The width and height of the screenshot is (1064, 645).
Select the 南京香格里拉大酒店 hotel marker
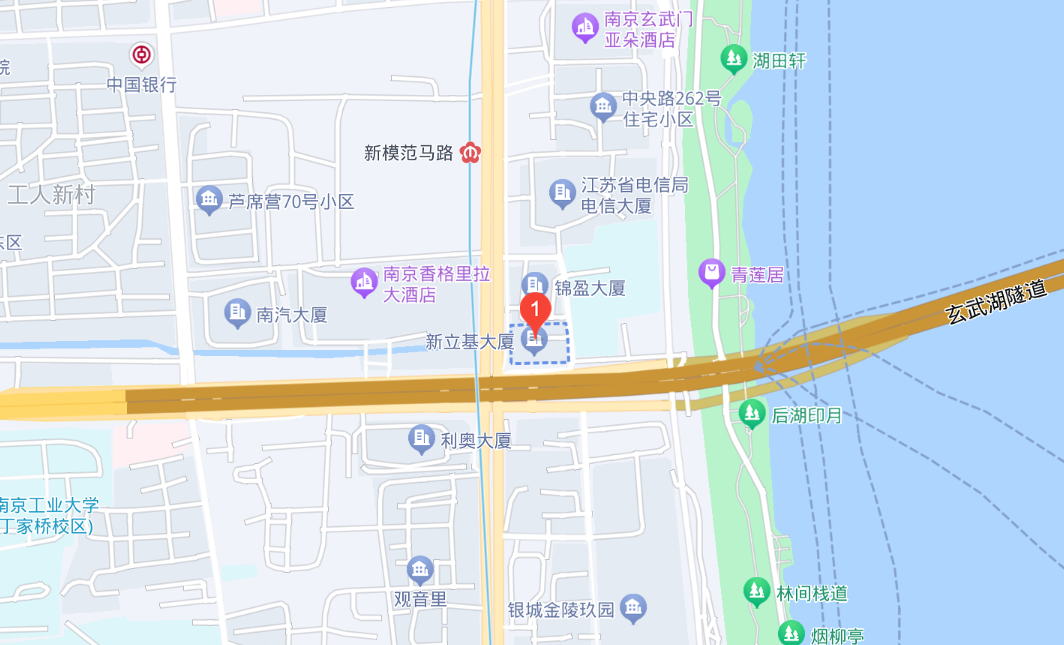click(364, 283)
